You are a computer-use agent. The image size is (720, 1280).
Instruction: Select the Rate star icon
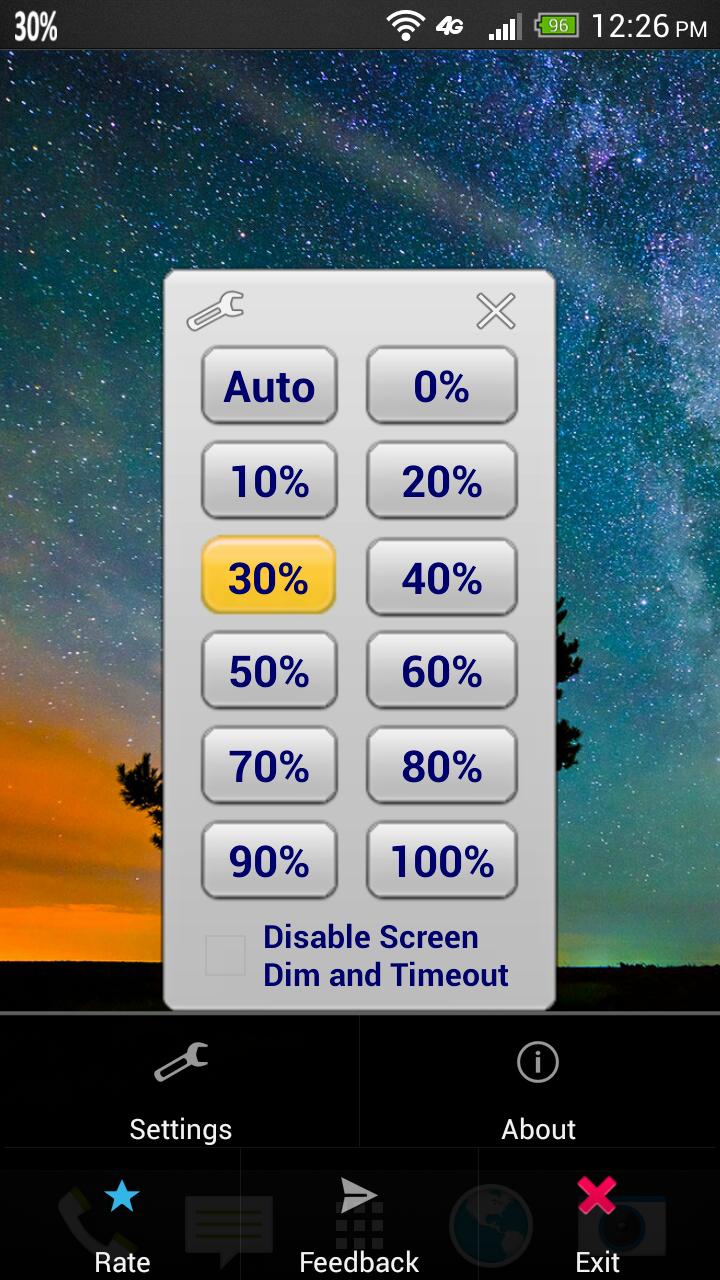120,1194
